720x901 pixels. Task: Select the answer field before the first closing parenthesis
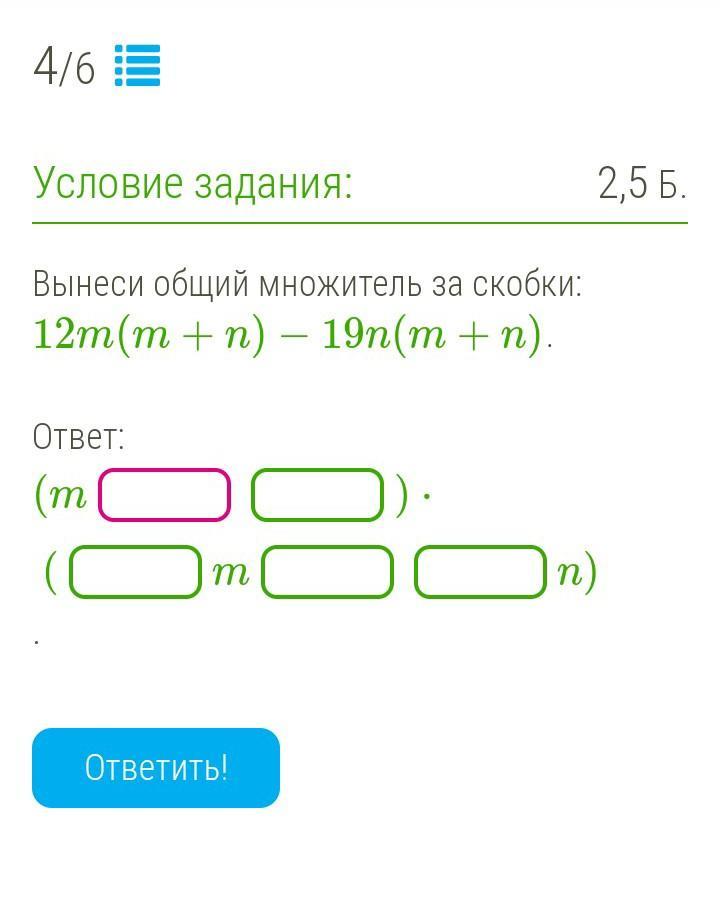click(x=317, y=495)
